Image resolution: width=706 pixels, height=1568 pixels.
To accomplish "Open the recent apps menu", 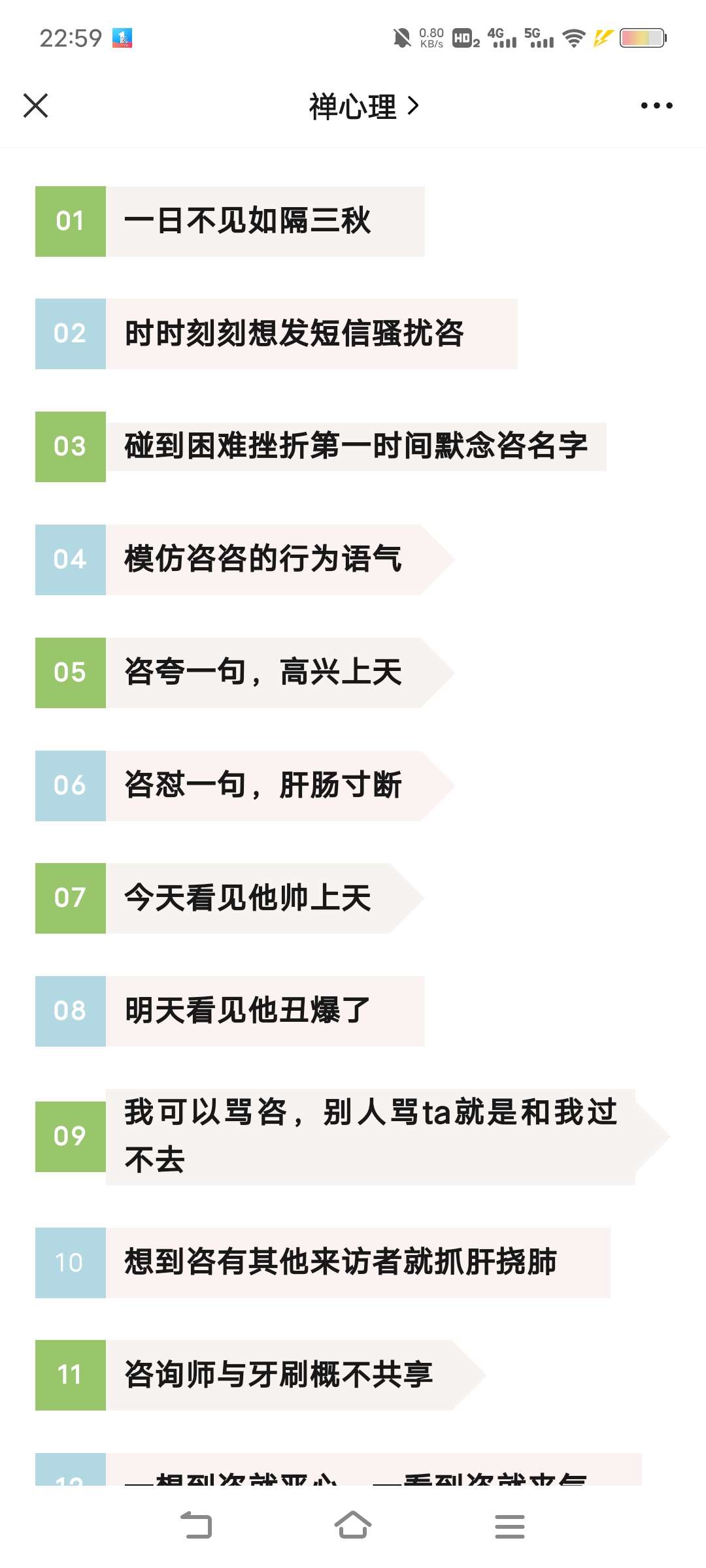I will (510, 1526).
